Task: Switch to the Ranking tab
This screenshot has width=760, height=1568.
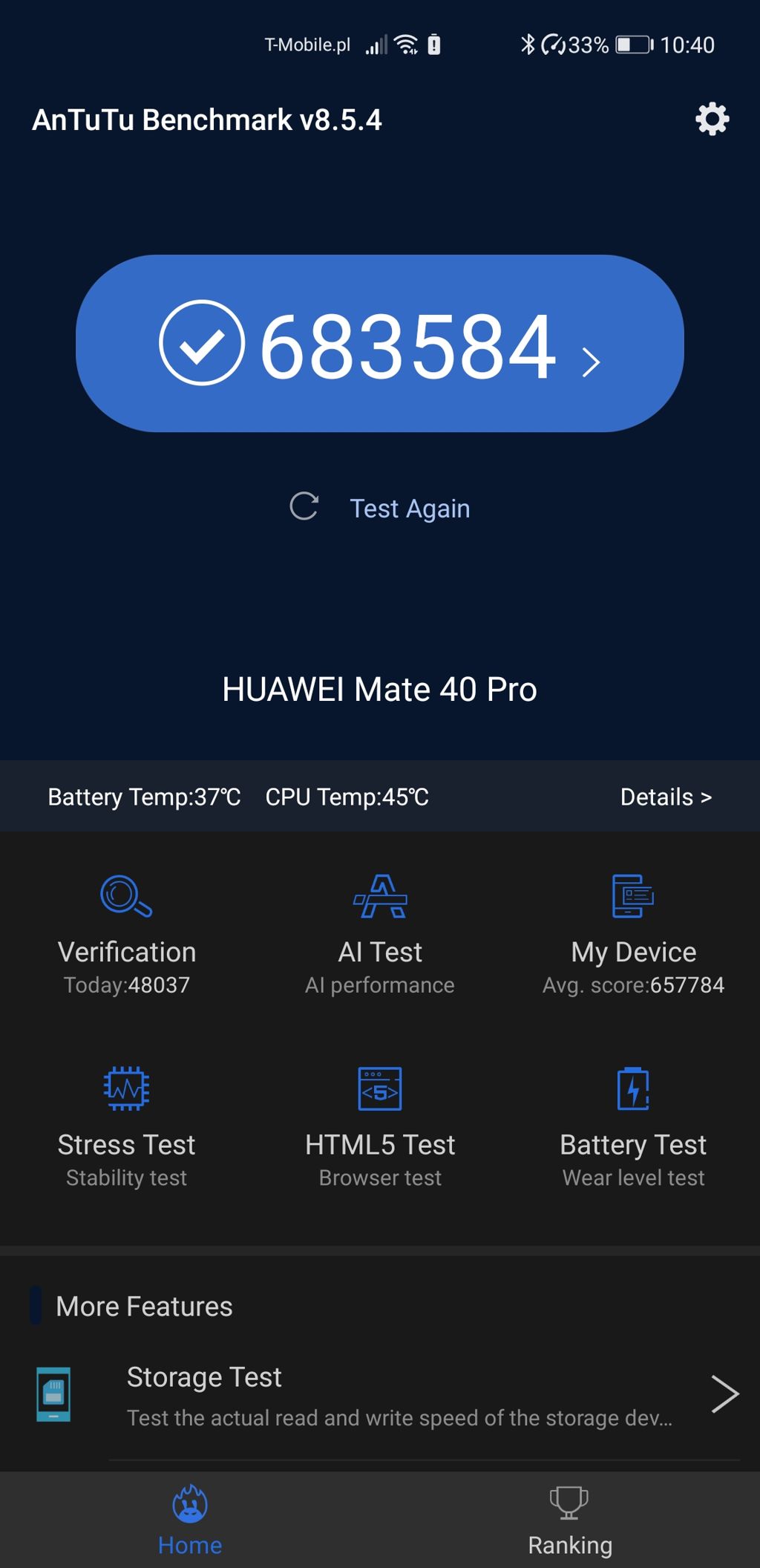Action: point(569,1520)
